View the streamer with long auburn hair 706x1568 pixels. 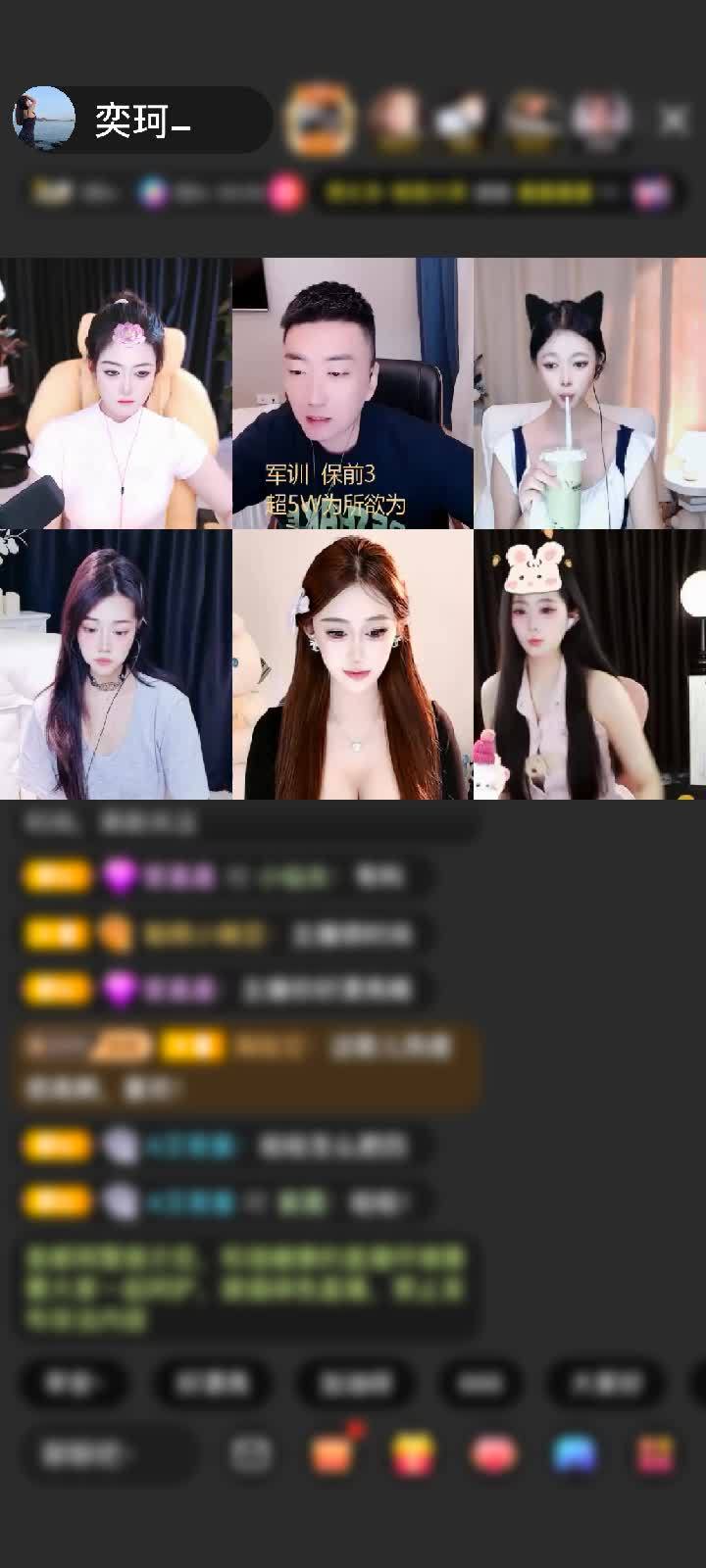(x=353, y=664)
